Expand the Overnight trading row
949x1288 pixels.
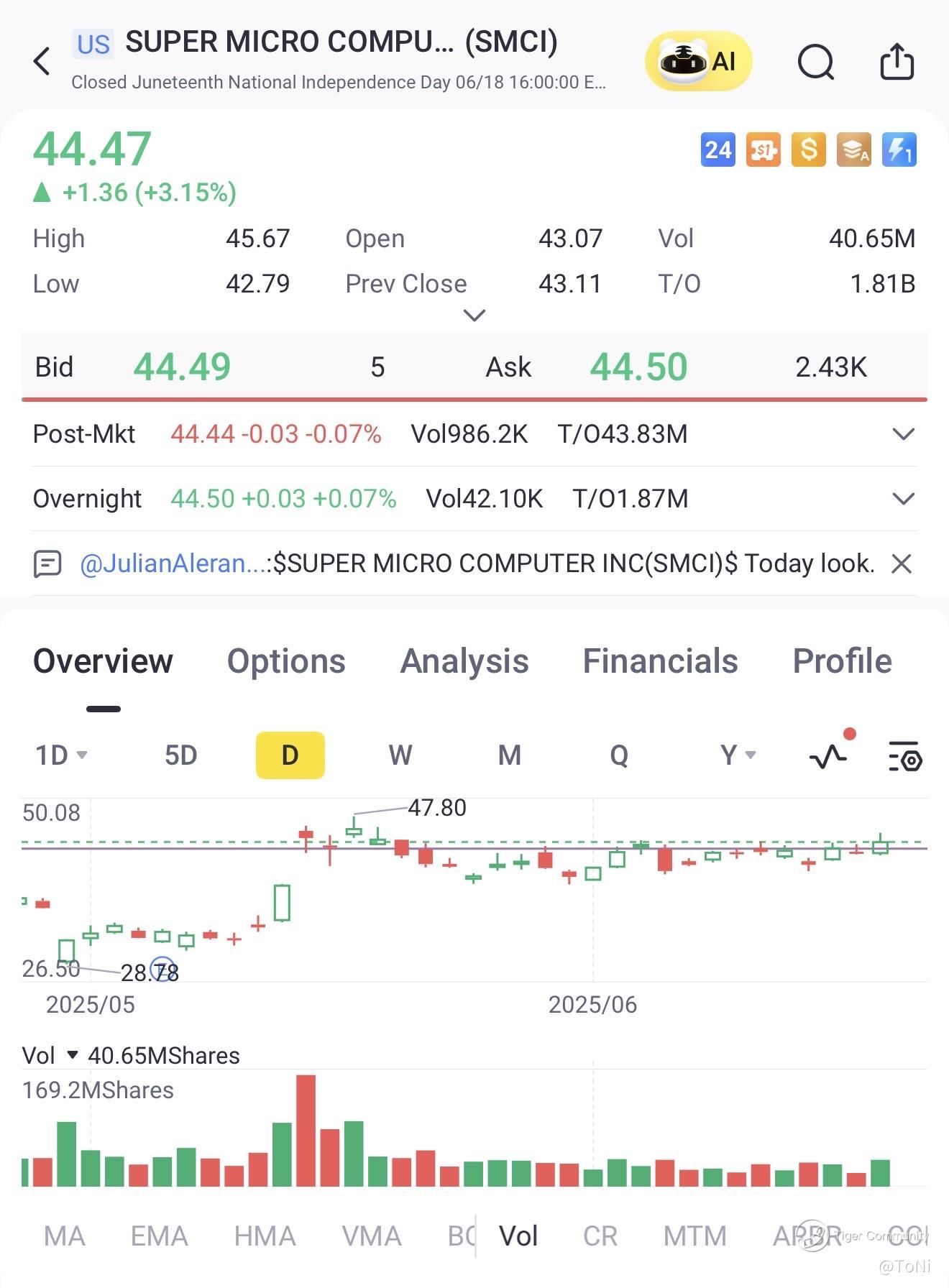[x=903, y=499]
